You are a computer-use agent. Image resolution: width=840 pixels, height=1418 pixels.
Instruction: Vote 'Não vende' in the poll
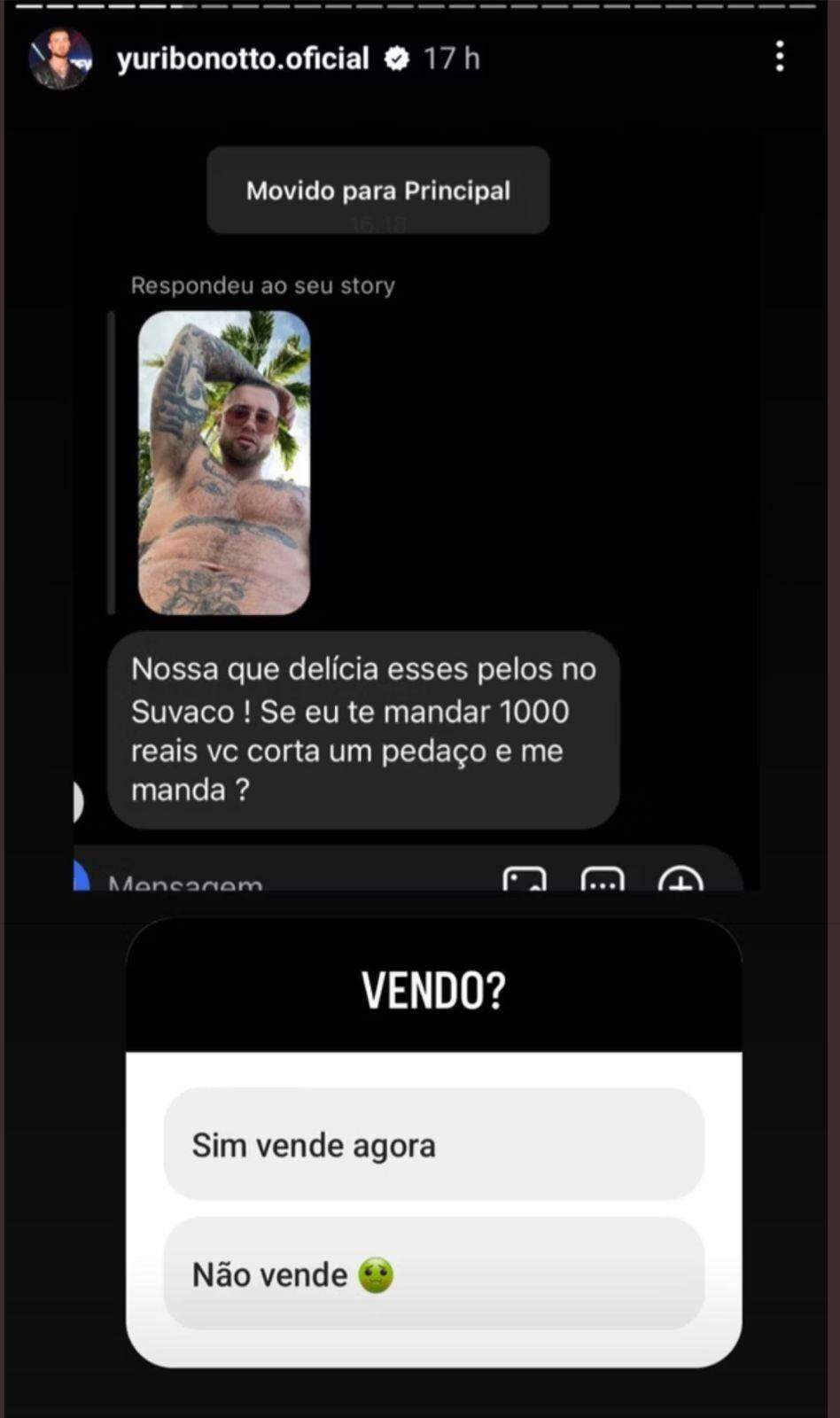pyautogui.click(x=432, y=1274)
